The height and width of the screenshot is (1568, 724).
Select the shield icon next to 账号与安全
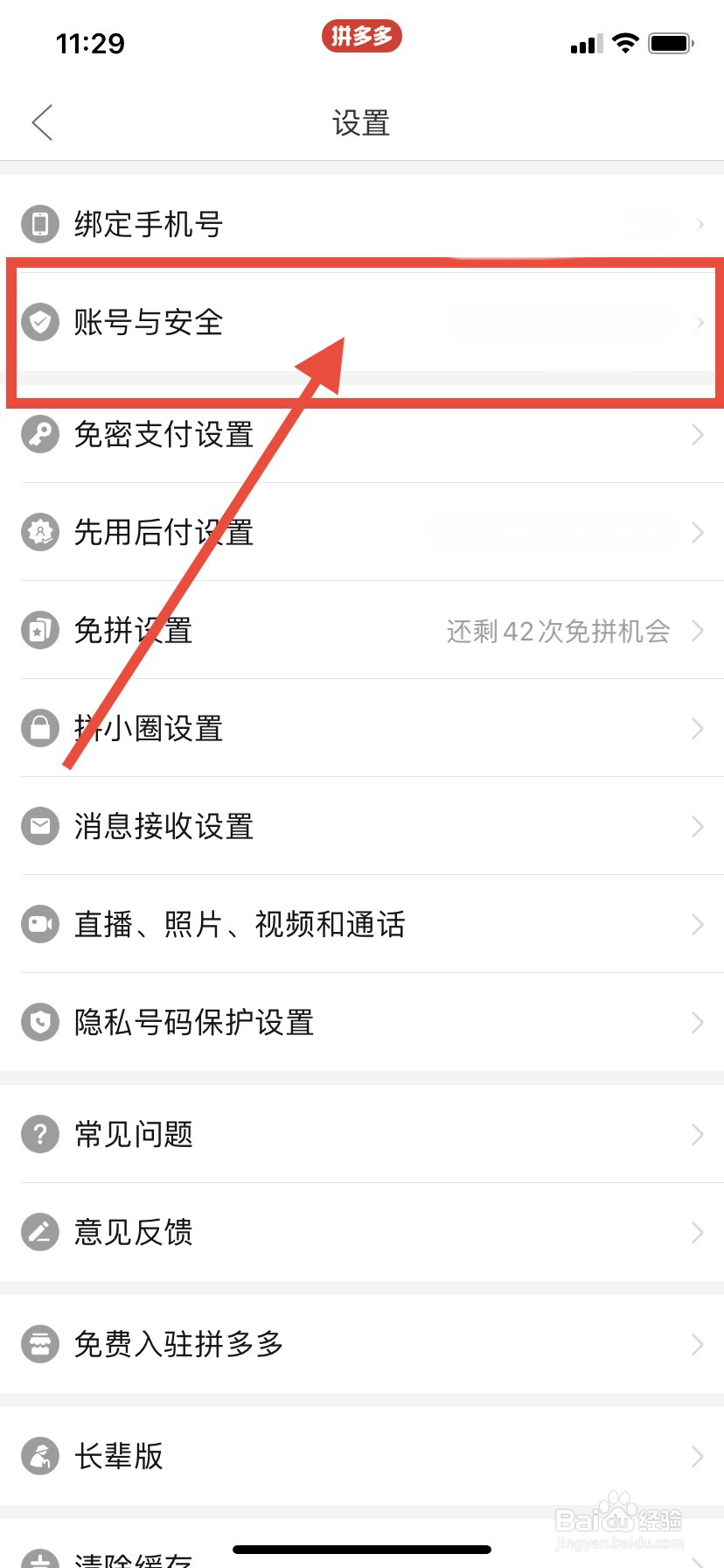39,322
